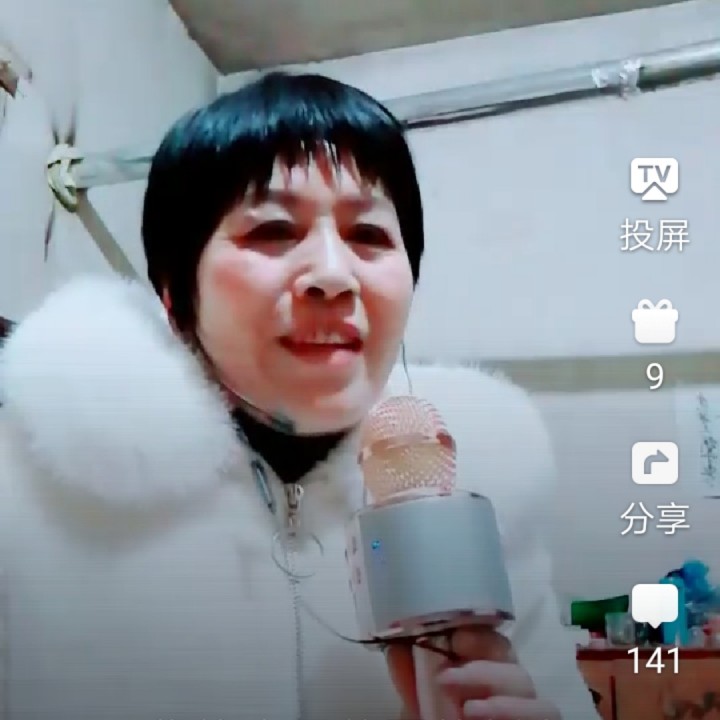Screen dimensions: 720x720
Task: Tap the 投屏 screen cast button
Action: 654,181
